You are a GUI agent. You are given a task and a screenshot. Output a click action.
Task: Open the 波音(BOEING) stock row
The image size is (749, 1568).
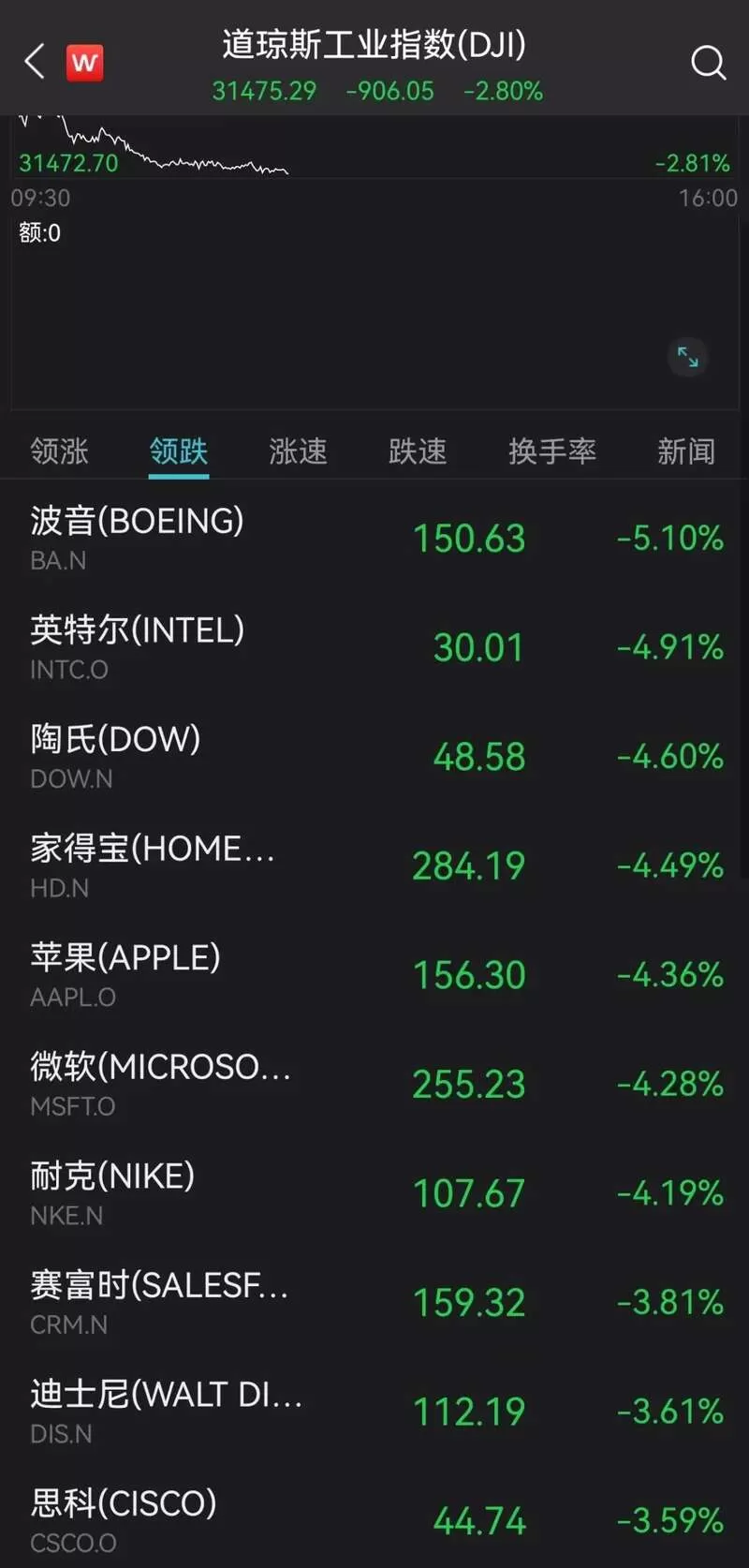point(374,538)
